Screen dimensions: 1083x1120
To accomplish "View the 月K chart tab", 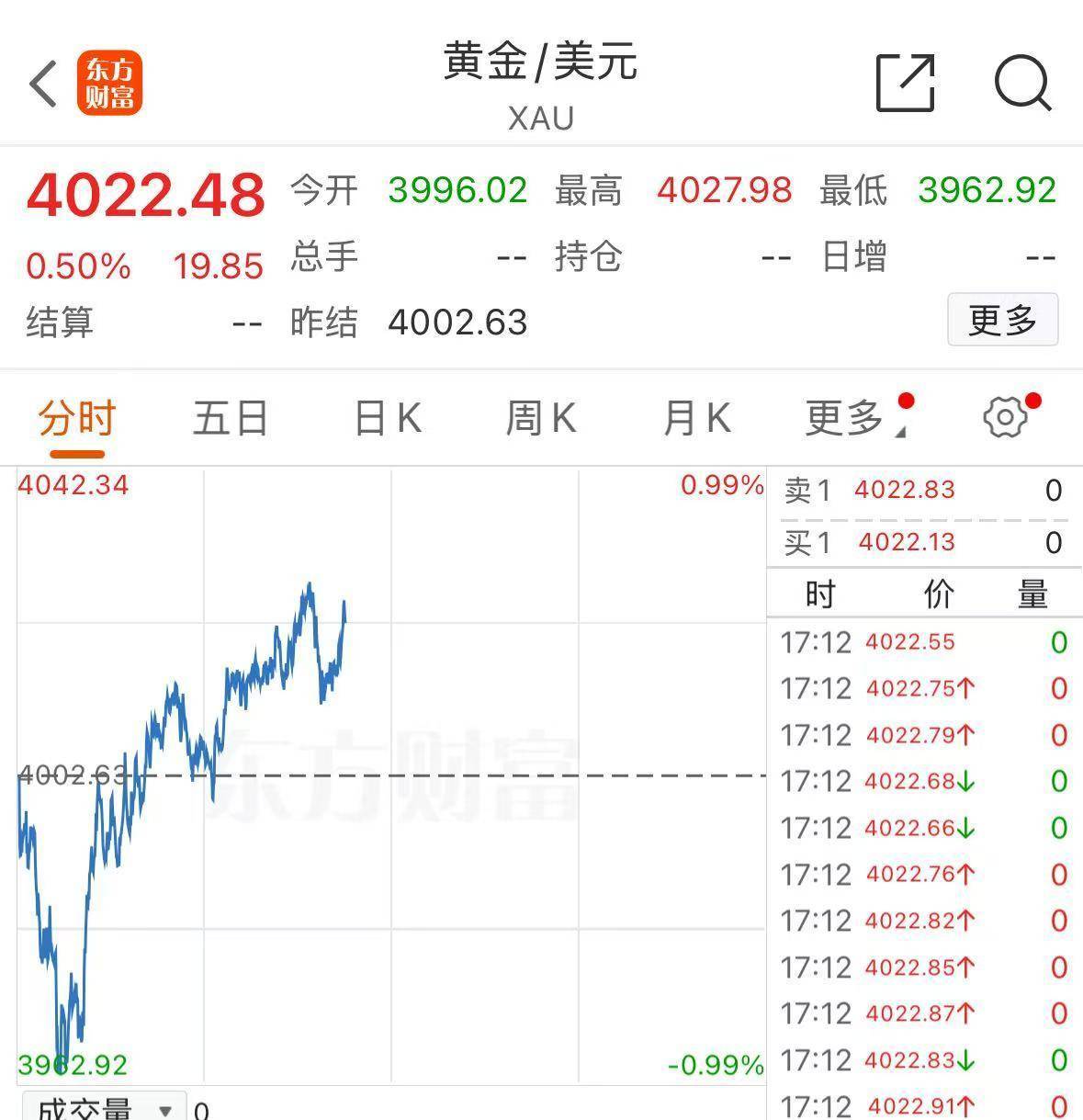I will [x=696, y=419].
